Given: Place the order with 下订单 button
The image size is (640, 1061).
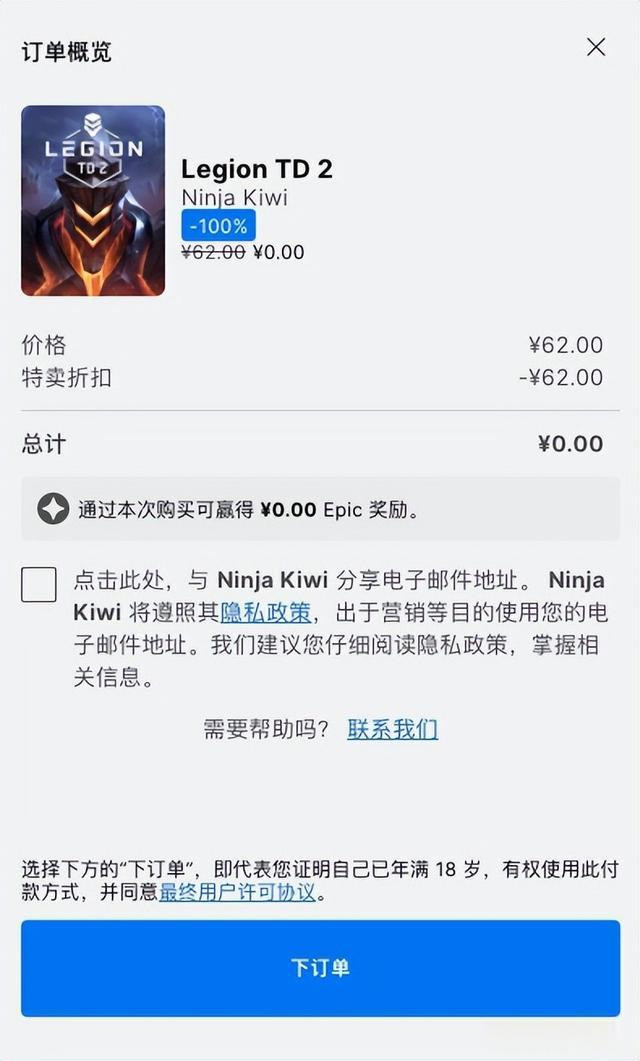Looking at the screenshot, I should [320, 968].
